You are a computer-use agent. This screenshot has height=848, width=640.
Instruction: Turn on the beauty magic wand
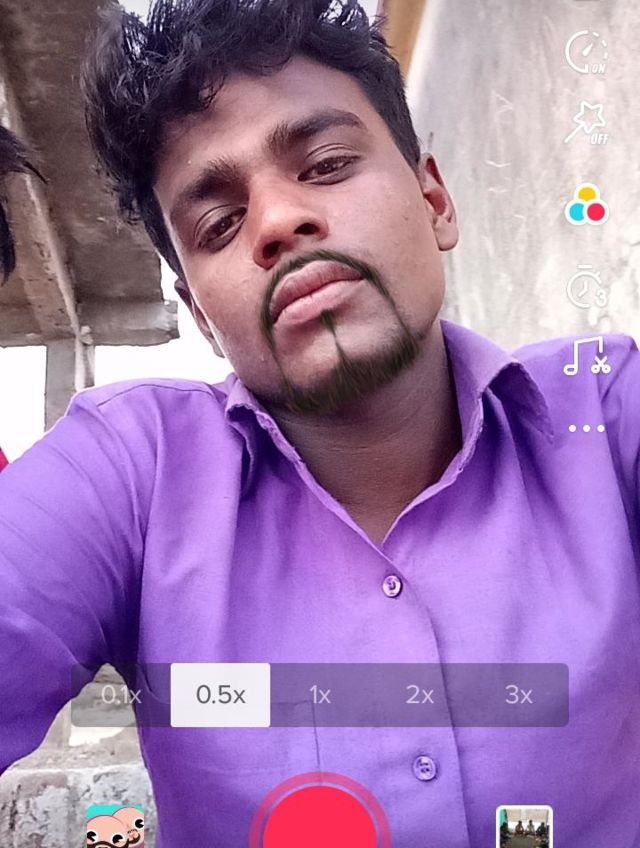(x=586, y=123)
